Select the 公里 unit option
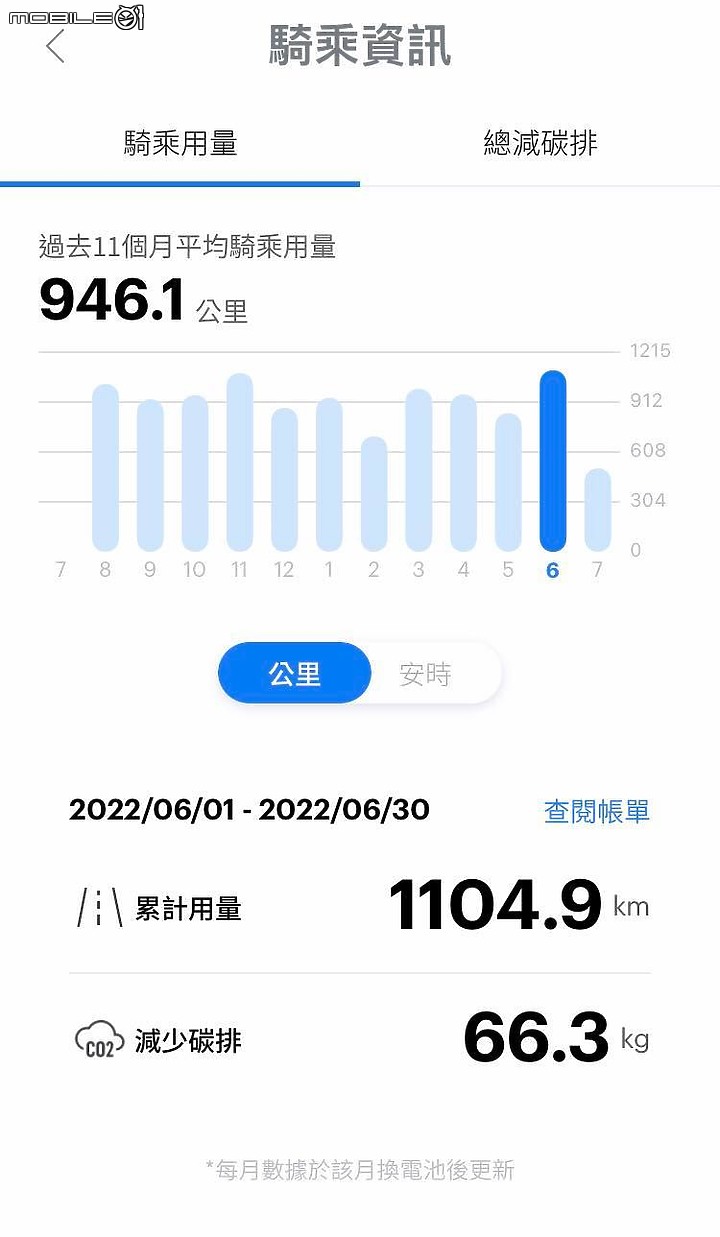The width and height of the screenshot is (720, 1237). [x=294, y=674]
